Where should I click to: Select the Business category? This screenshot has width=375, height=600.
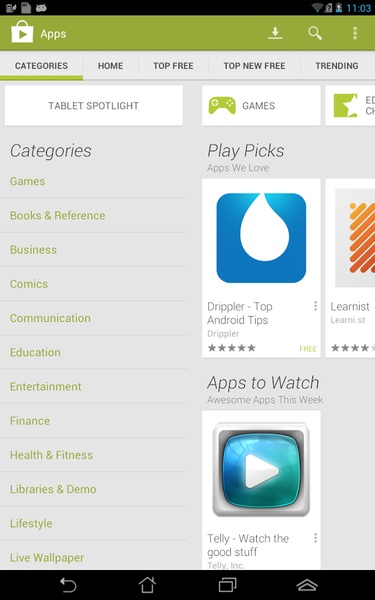click(x=33, y=250)
